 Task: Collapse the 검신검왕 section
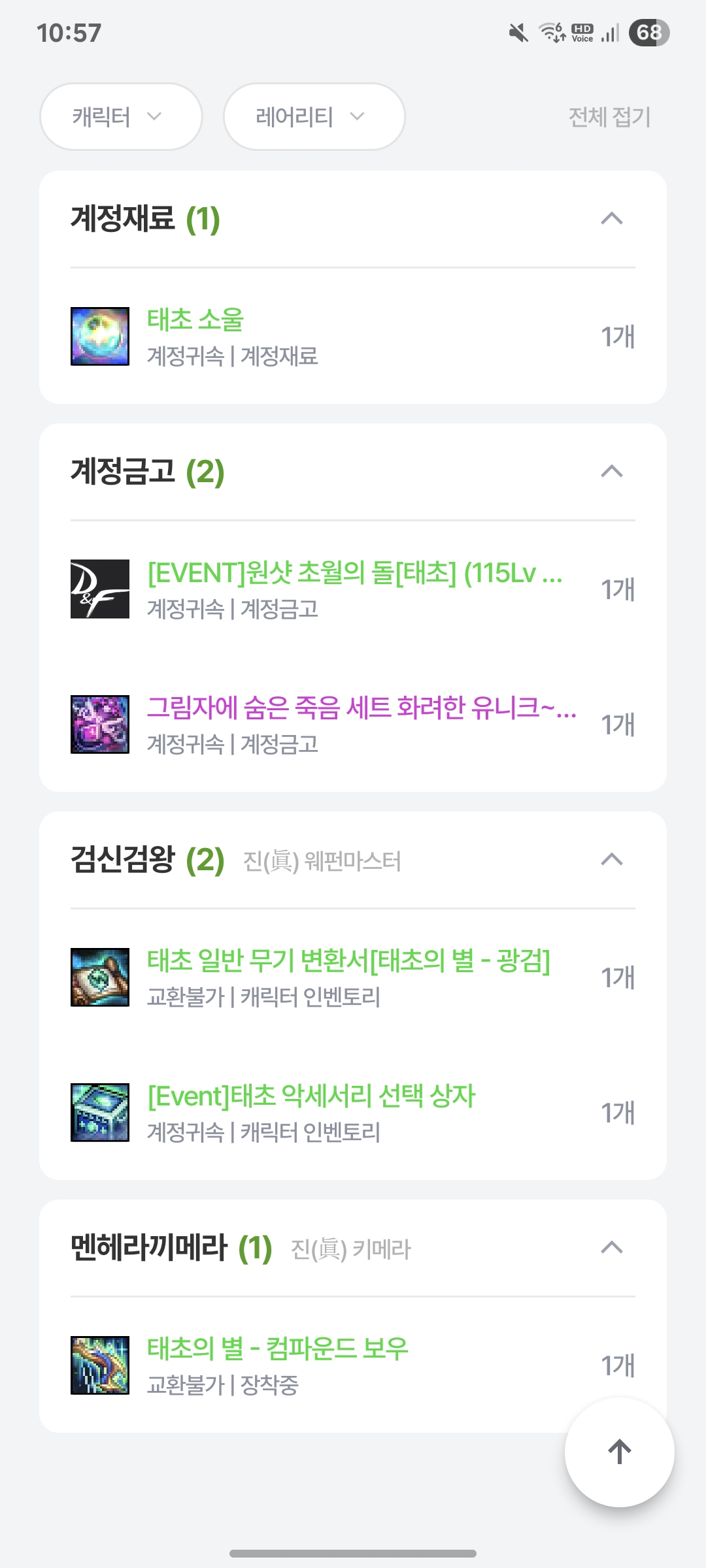[611, 859]
